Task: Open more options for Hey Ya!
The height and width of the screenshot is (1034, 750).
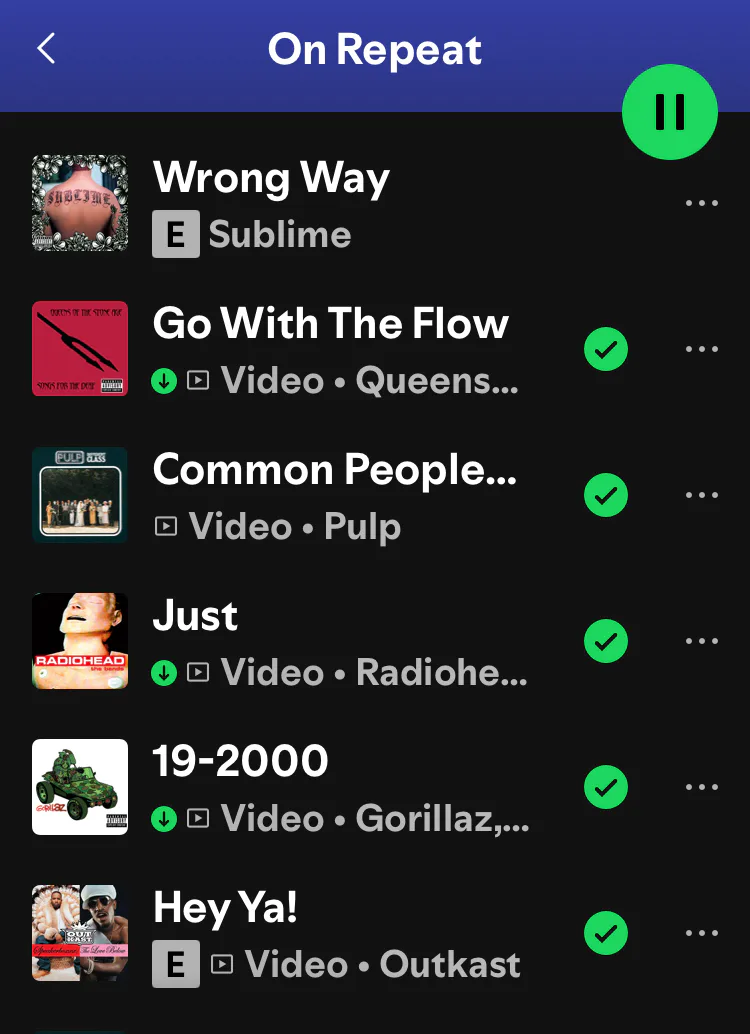Action: (702, 933)
